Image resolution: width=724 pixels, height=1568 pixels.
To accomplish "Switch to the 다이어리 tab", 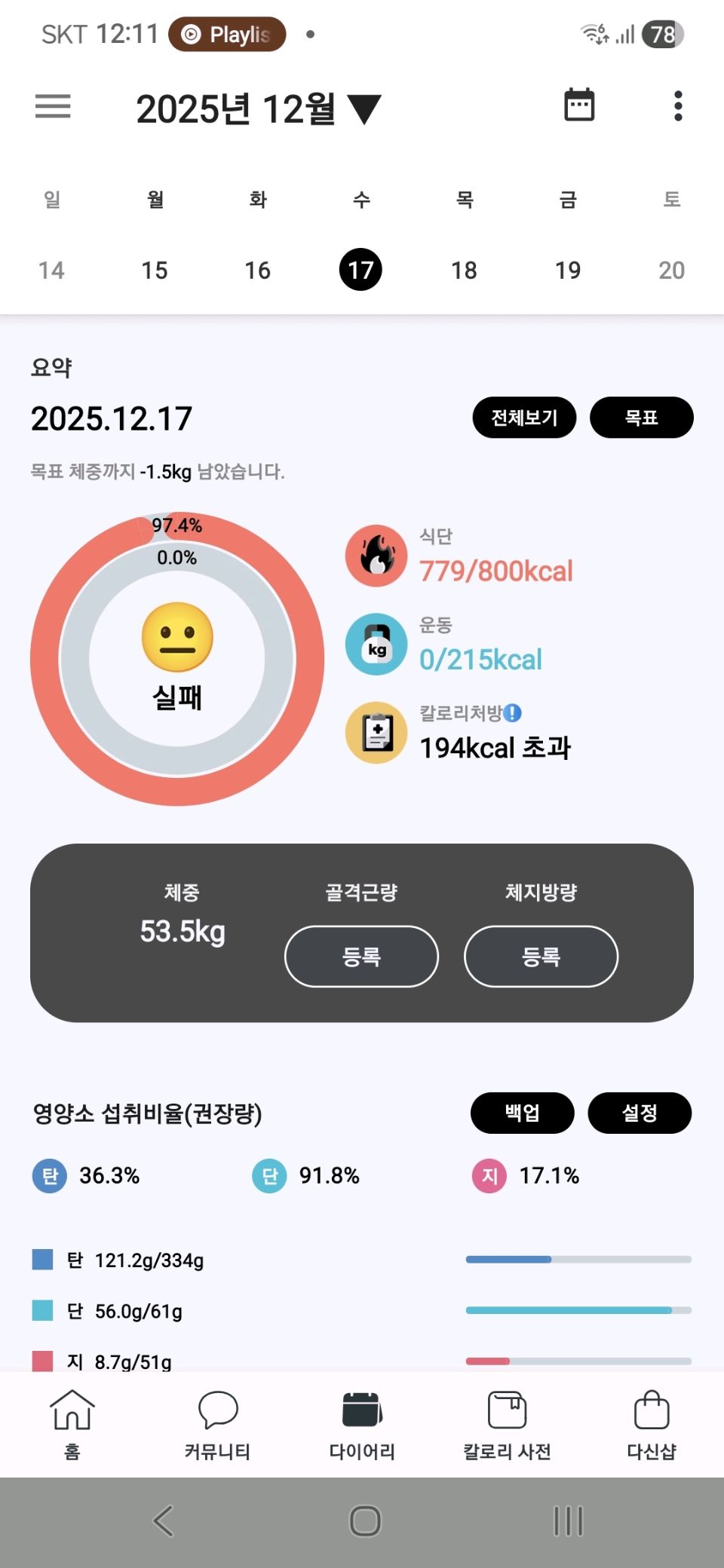I will click(x=362, y=1425).
